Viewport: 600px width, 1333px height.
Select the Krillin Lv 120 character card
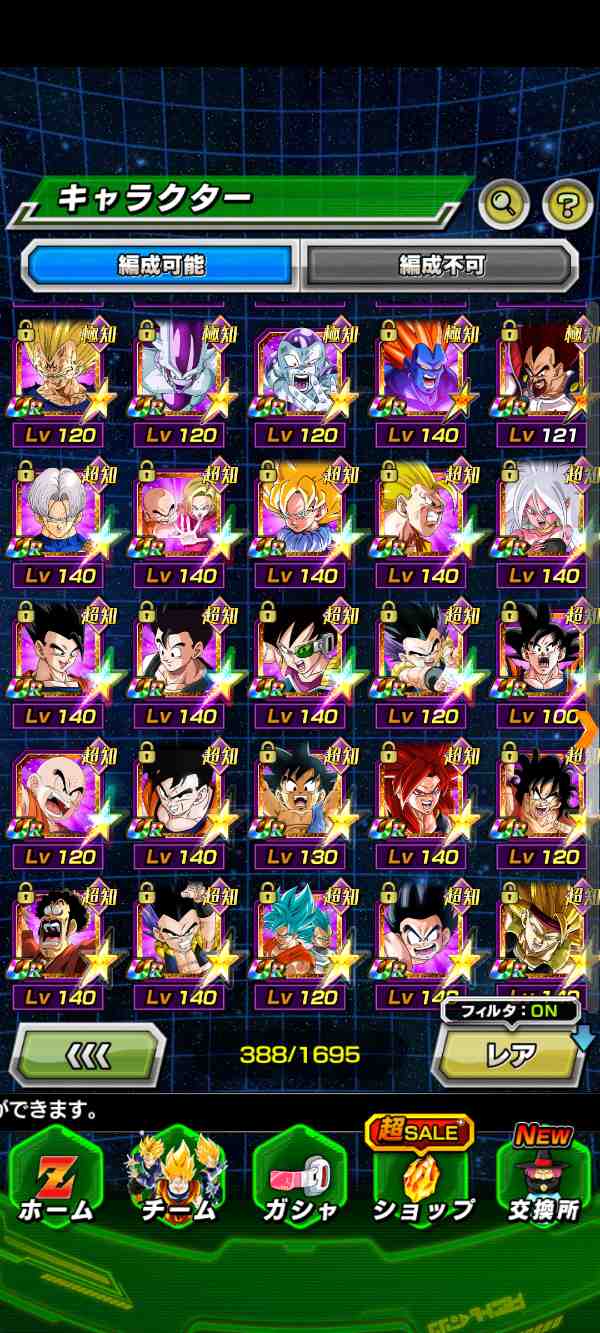point(60,800)
